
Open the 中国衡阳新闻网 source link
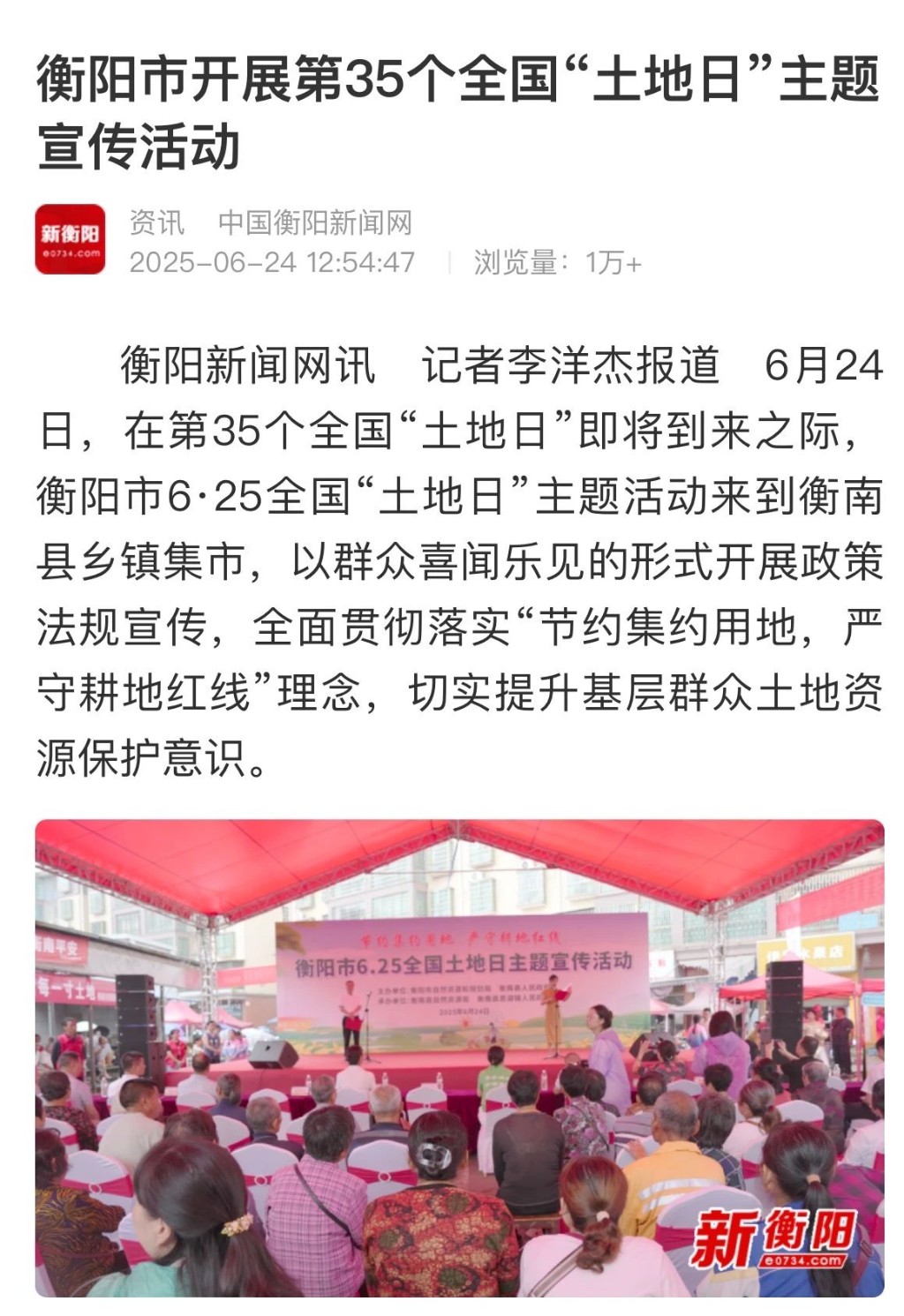[315, 222]
